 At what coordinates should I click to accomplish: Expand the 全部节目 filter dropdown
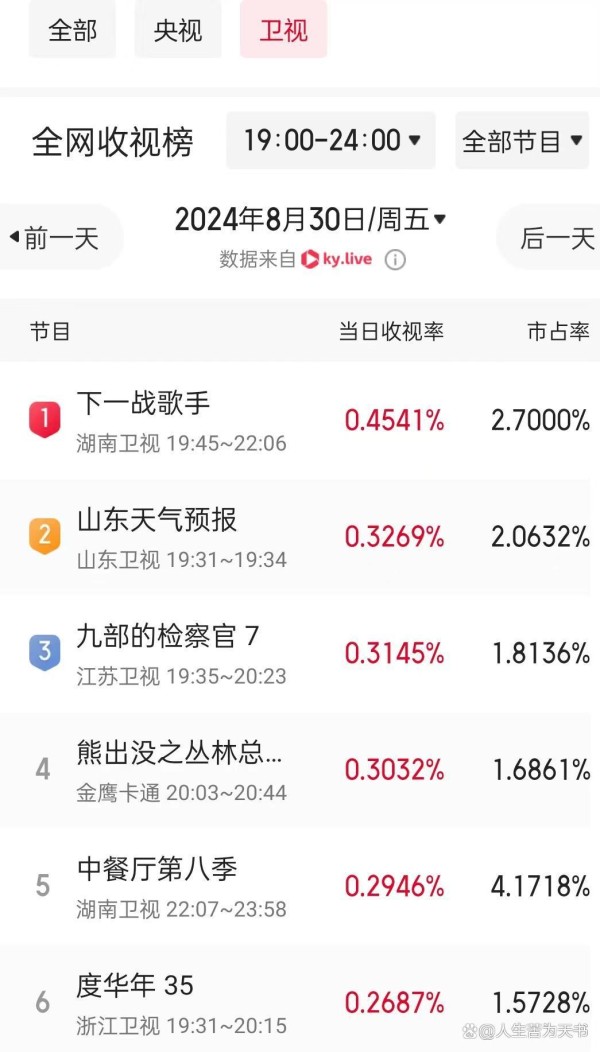[523, 140]
